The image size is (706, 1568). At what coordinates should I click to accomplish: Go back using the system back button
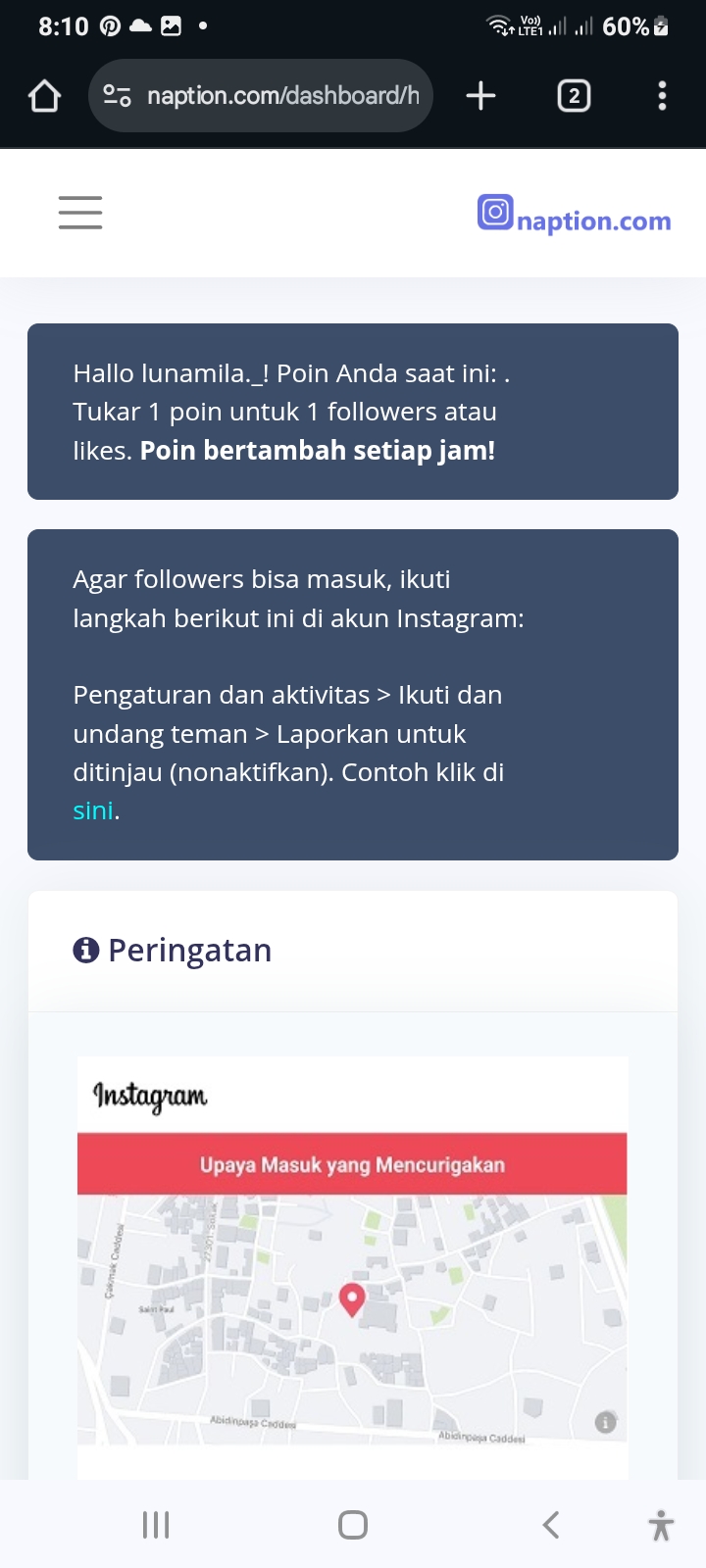[551, 1525]
